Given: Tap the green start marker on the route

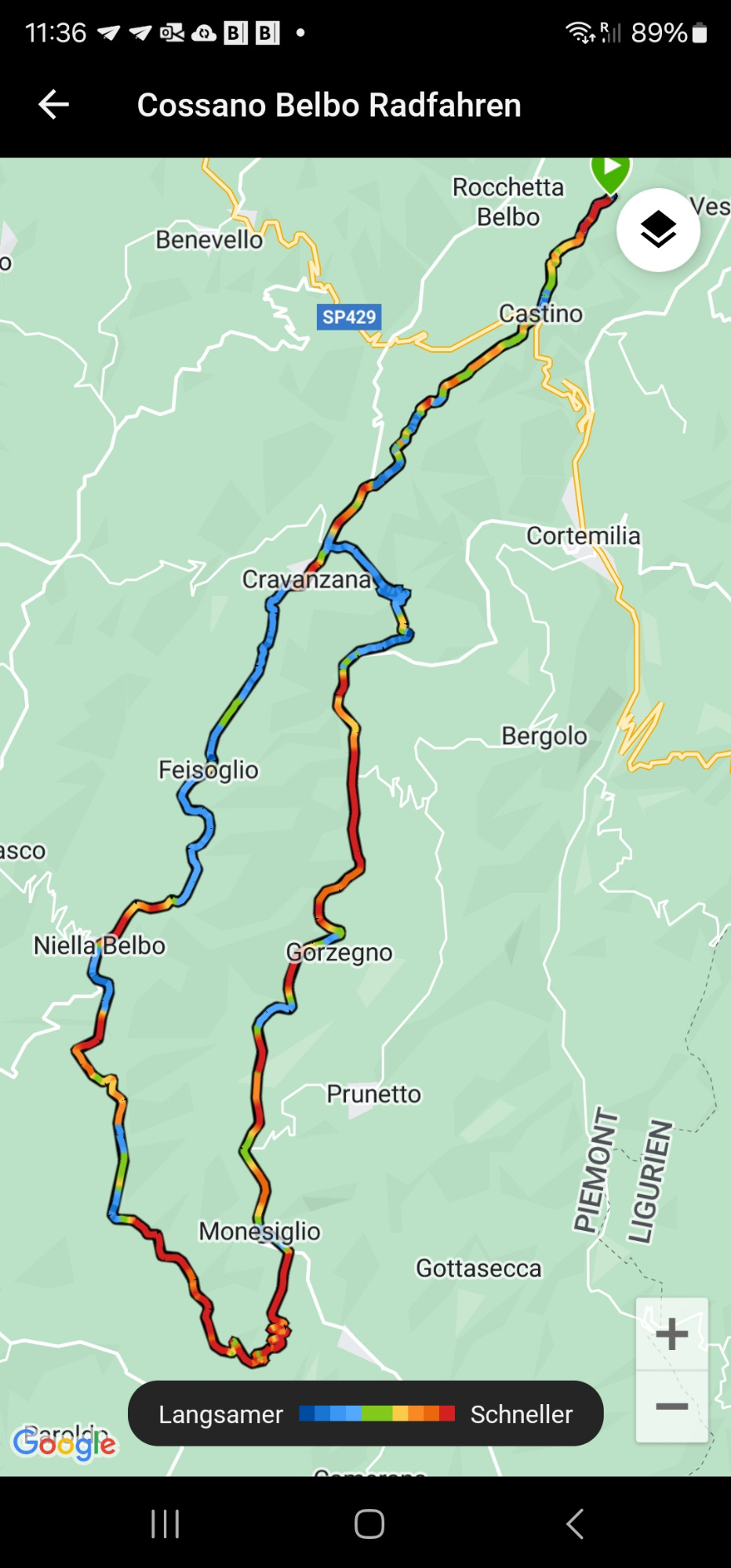Looking at the screenshot, I should 610,173.
